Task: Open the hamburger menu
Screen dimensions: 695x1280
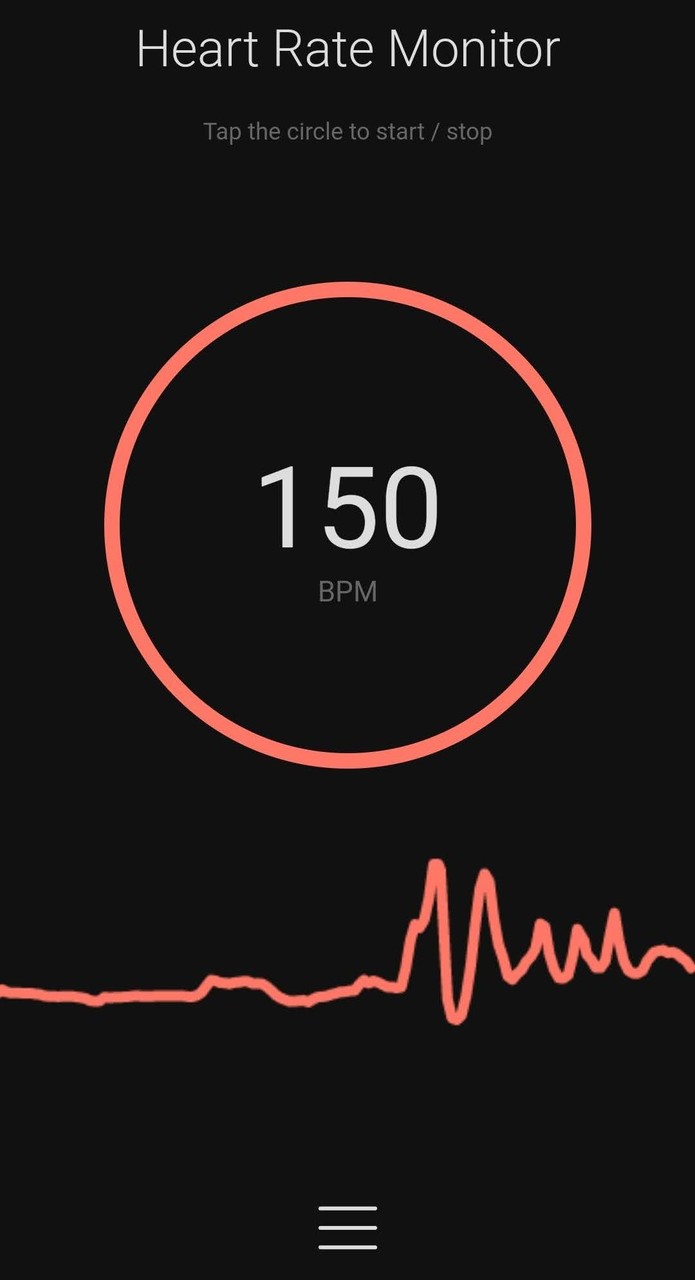Action: click(x=348, y=1227)
